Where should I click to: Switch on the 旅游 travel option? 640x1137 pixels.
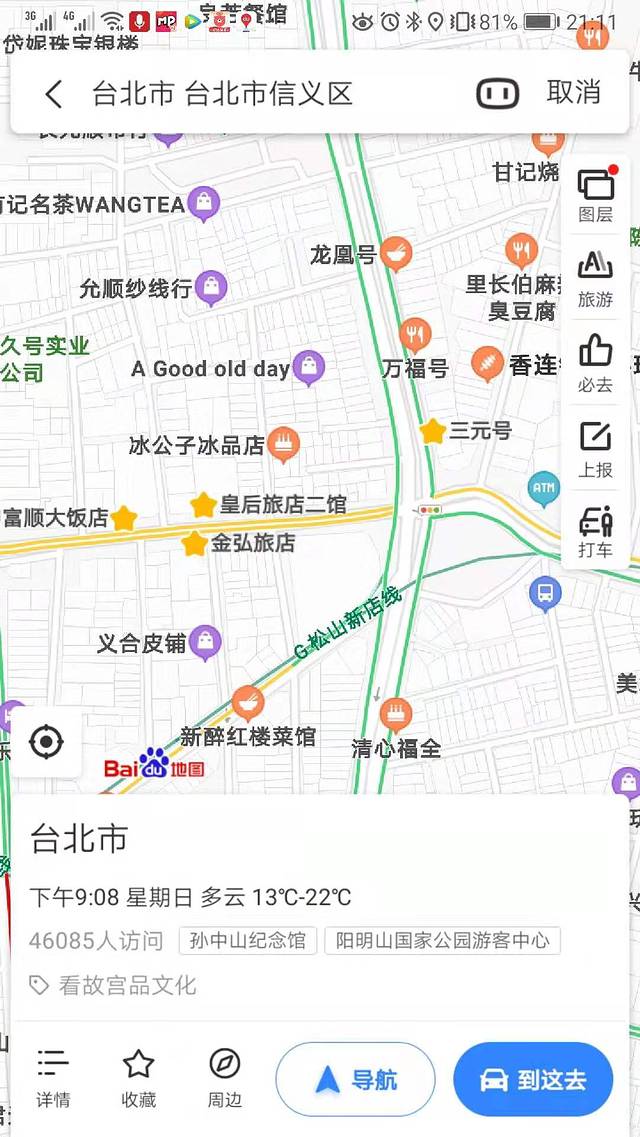pos(595,279)
